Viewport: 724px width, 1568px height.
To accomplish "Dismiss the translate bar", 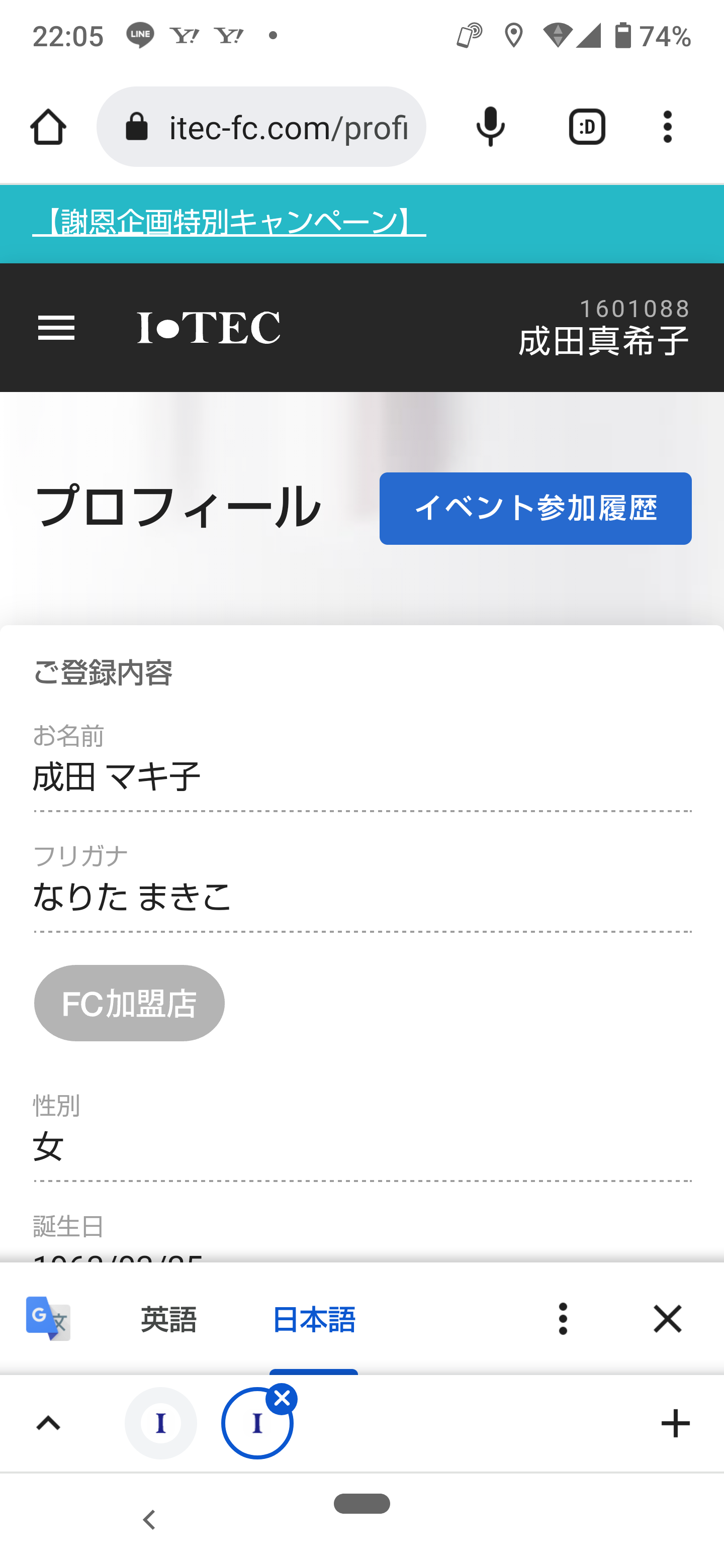I will click(x=667, y=1319).
